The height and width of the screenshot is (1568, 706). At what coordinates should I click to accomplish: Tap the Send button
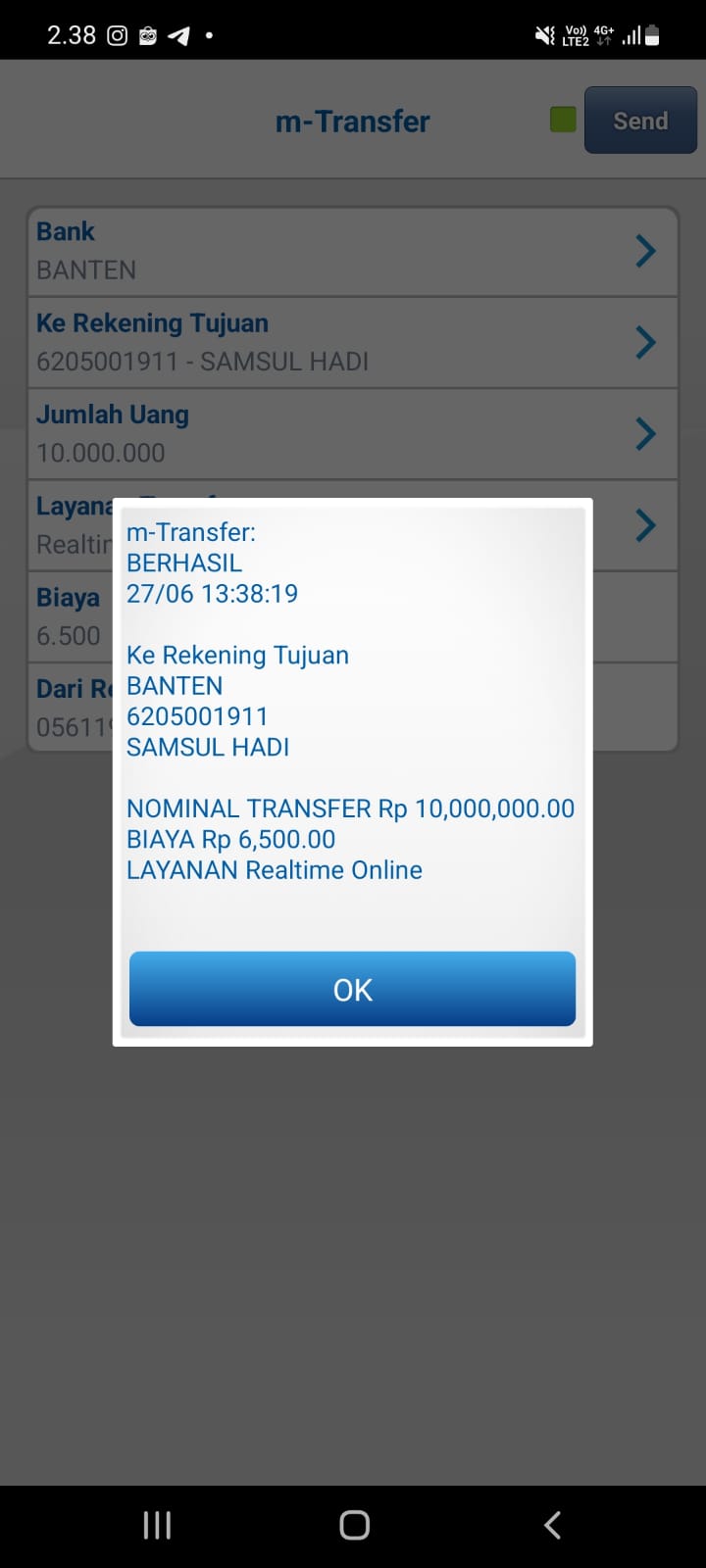coord(640,121)
